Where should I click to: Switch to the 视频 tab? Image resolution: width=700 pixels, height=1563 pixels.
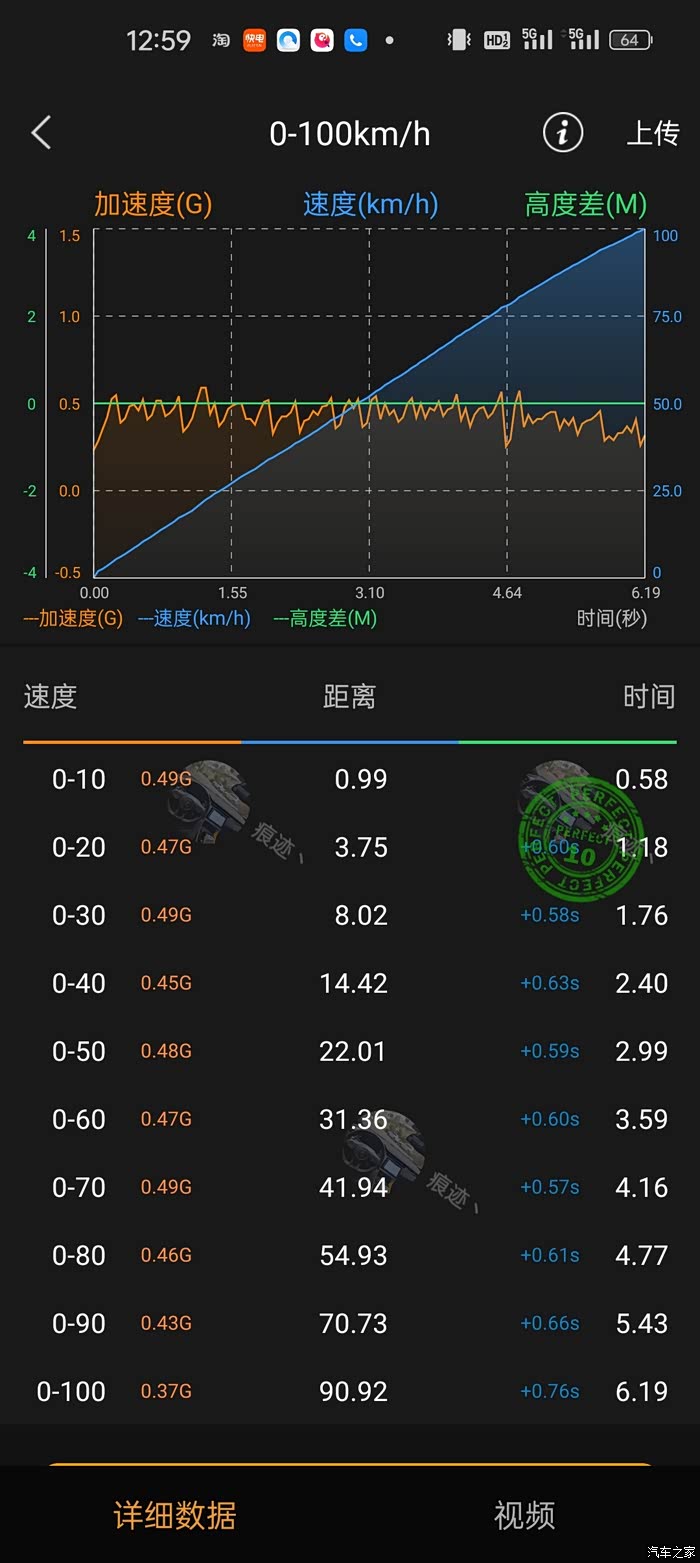(524, 1515)
